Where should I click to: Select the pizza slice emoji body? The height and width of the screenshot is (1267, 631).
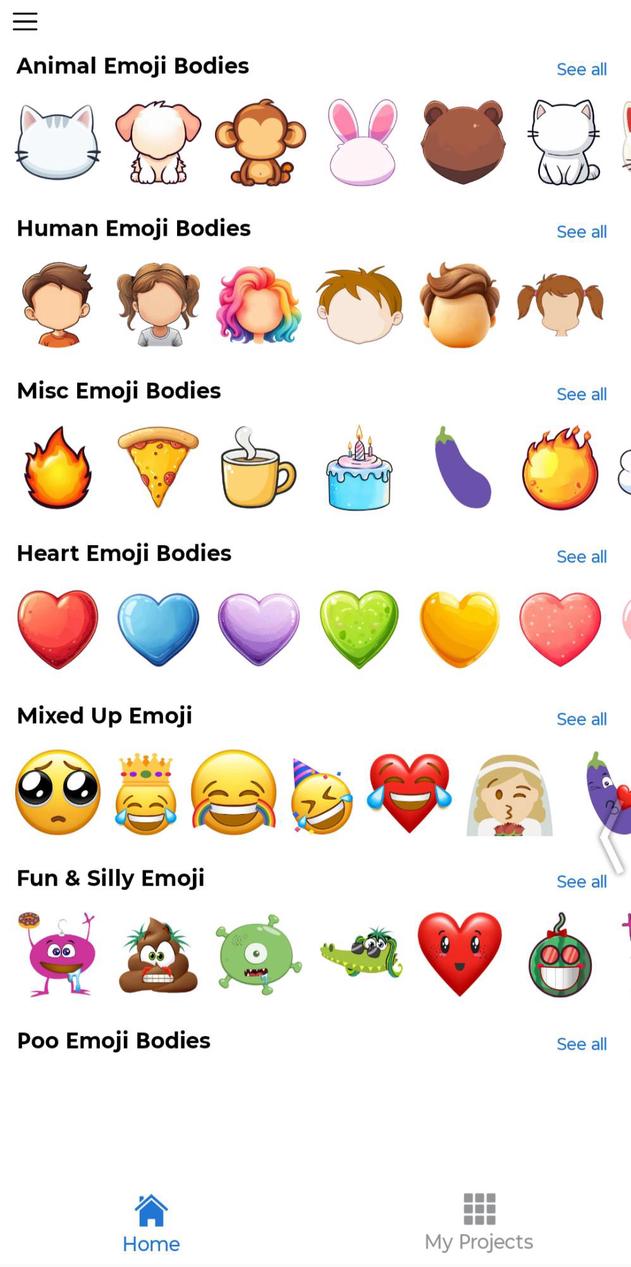158,466
